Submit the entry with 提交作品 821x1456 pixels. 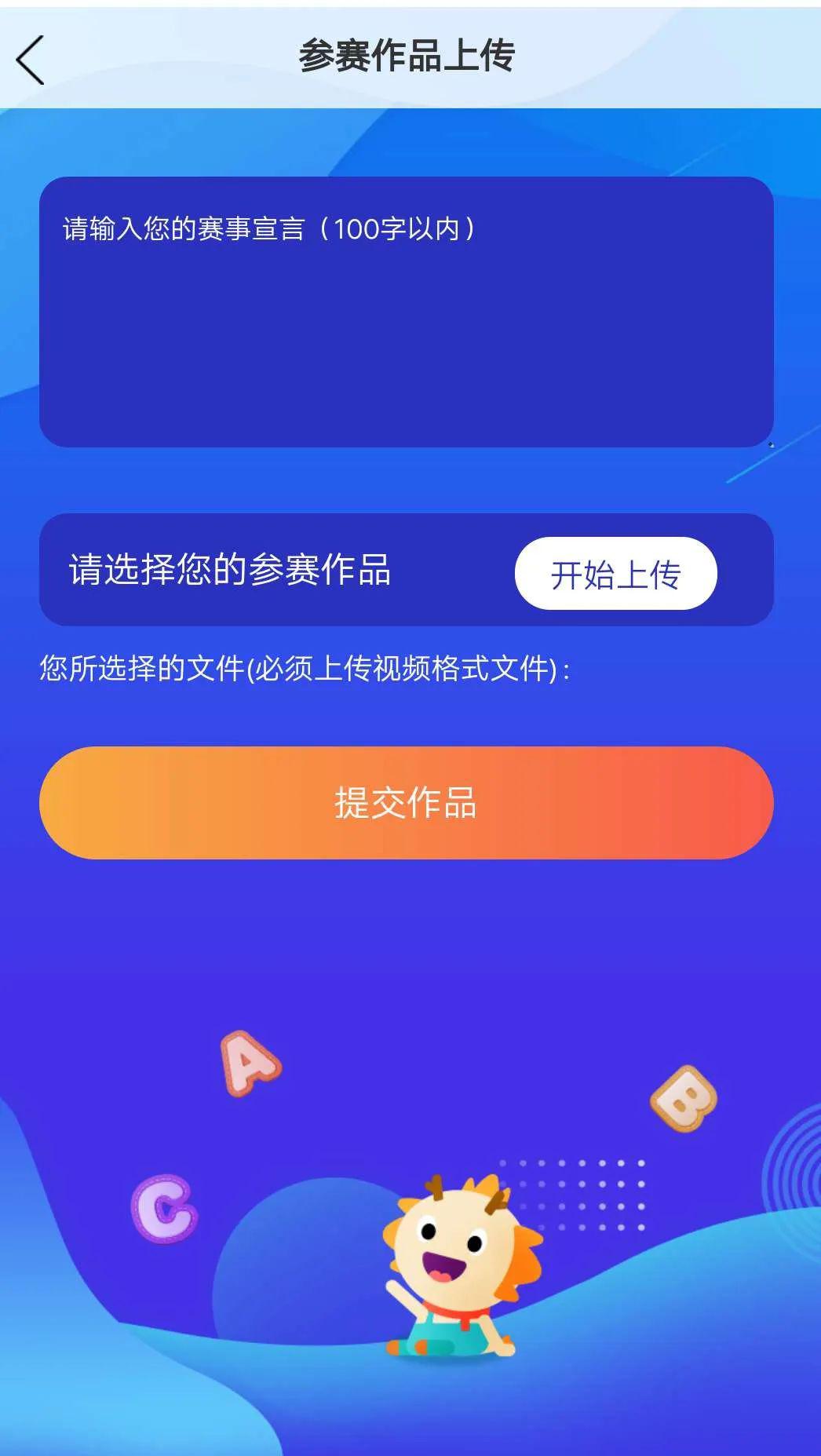pos(407,802)
